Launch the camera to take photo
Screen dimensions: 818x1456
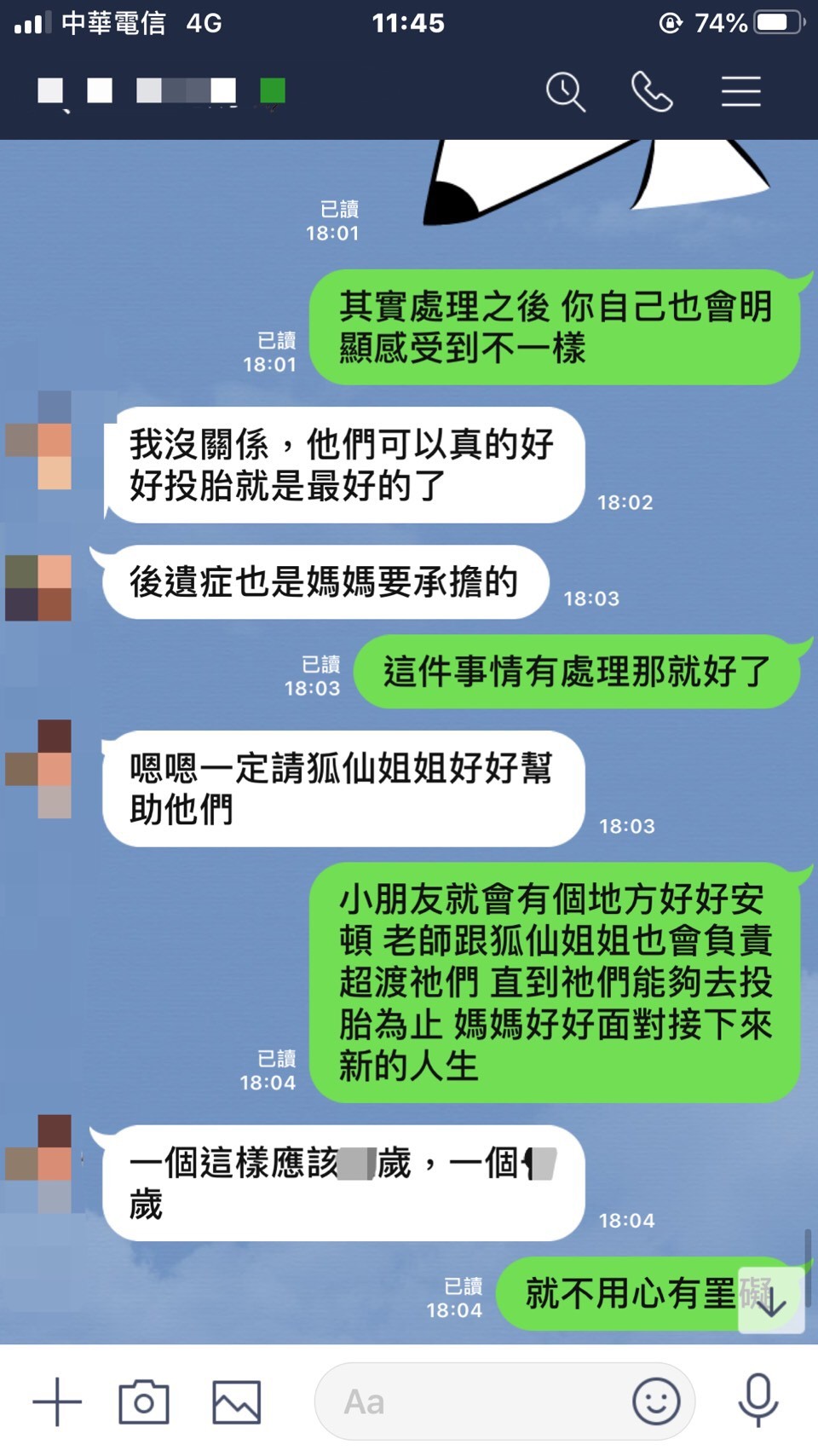click(x=143, y=1401)
